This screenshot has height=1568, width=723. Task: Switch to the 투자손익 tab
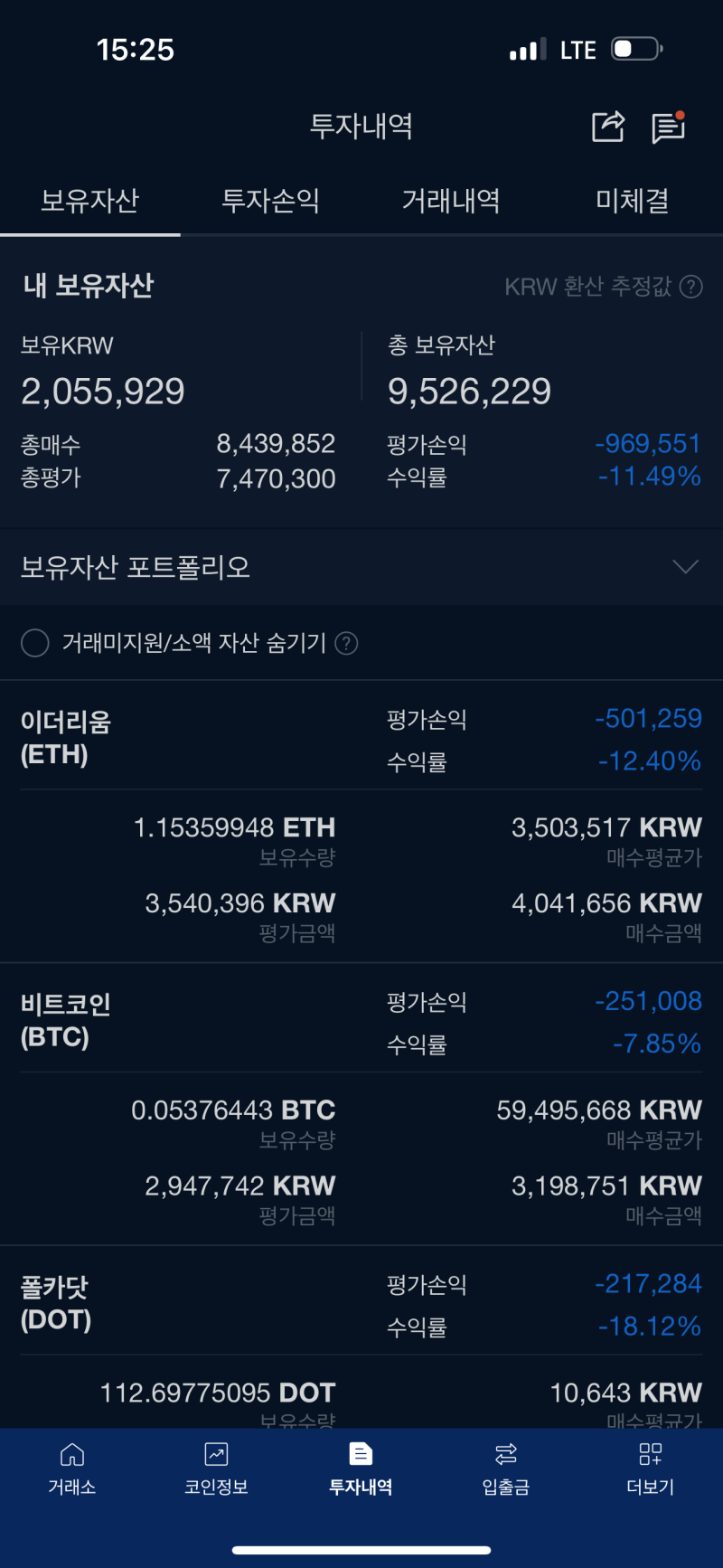[x=269, y=201]
